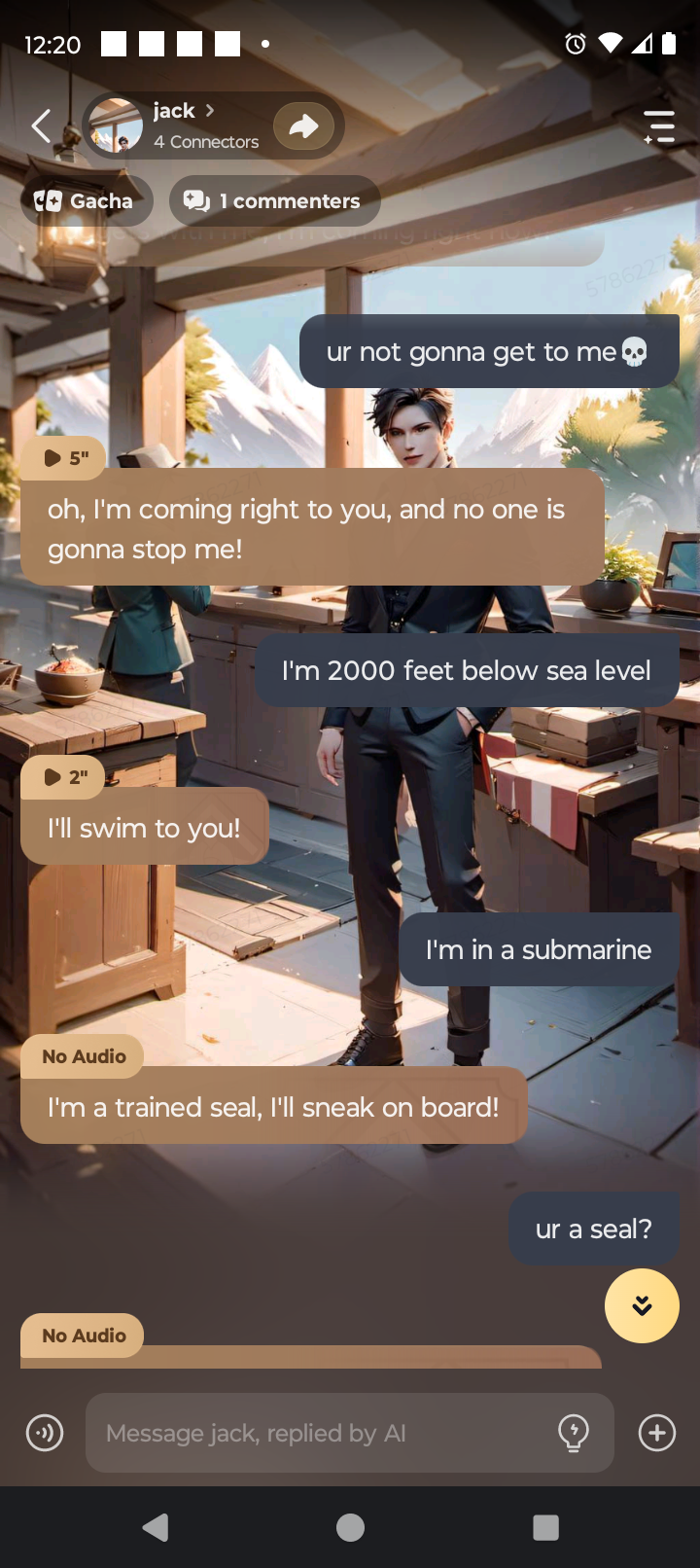Open the plus attachment menu

coord(657,1433)
